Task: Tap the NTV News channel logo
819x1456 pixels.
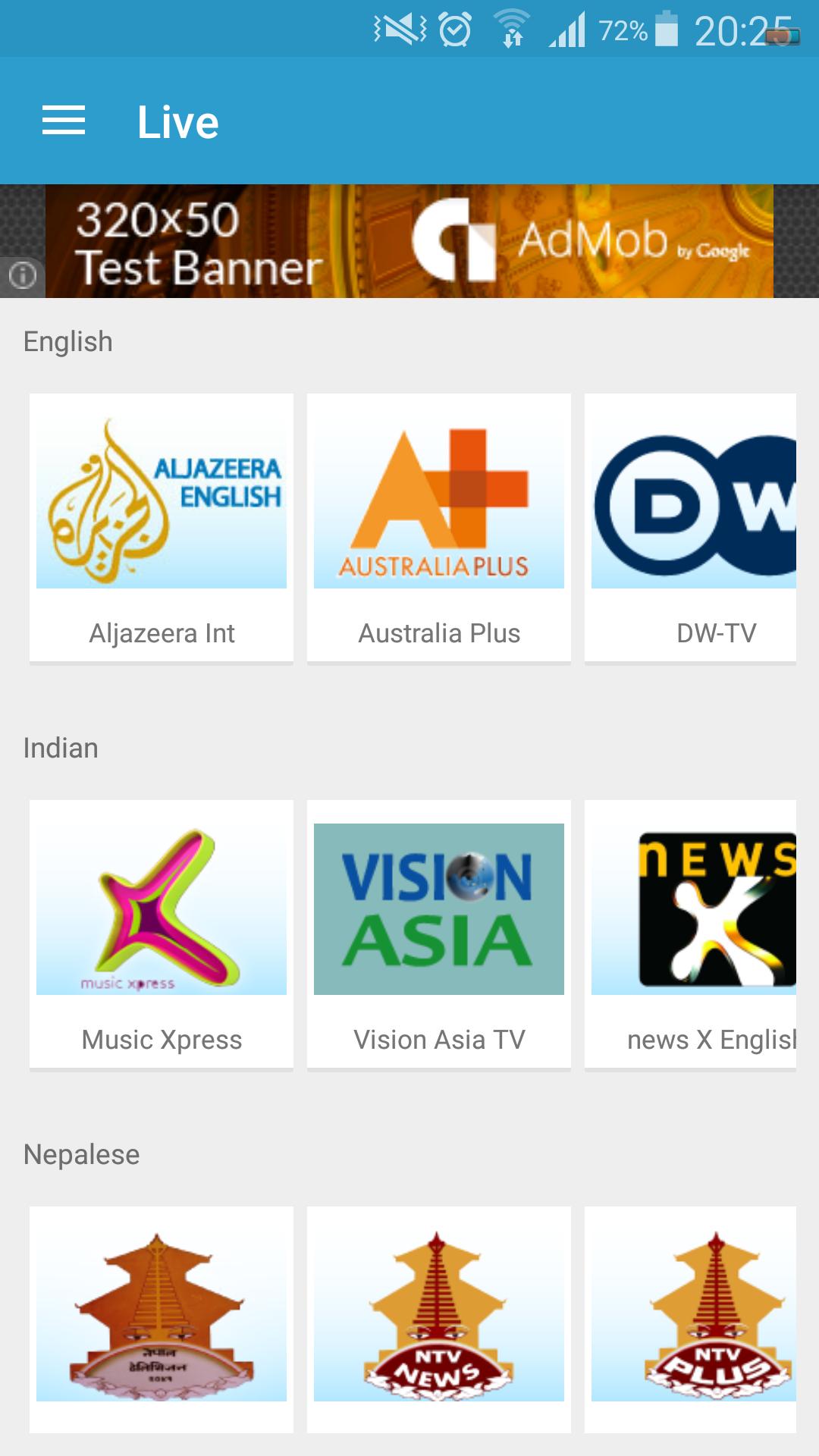Action: coord(440,1317)
